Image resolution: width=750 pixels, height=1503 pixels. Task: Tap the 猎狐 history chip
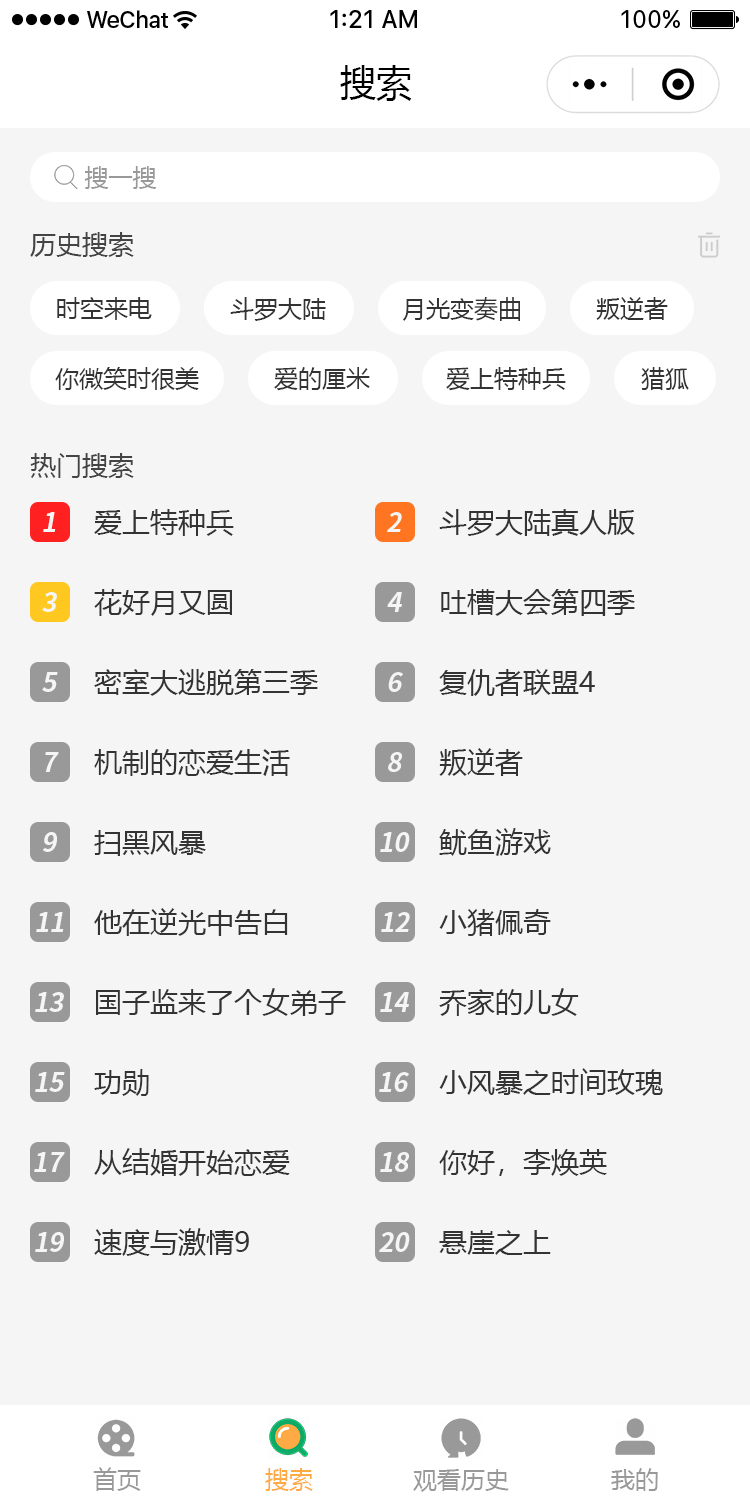coord(664,379)
